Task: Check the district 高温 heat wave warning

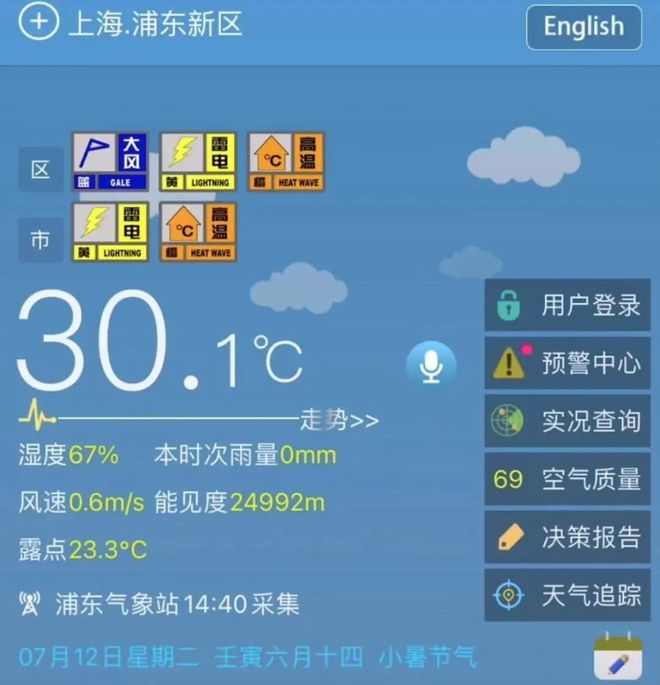Action: [x=285, y=161]
